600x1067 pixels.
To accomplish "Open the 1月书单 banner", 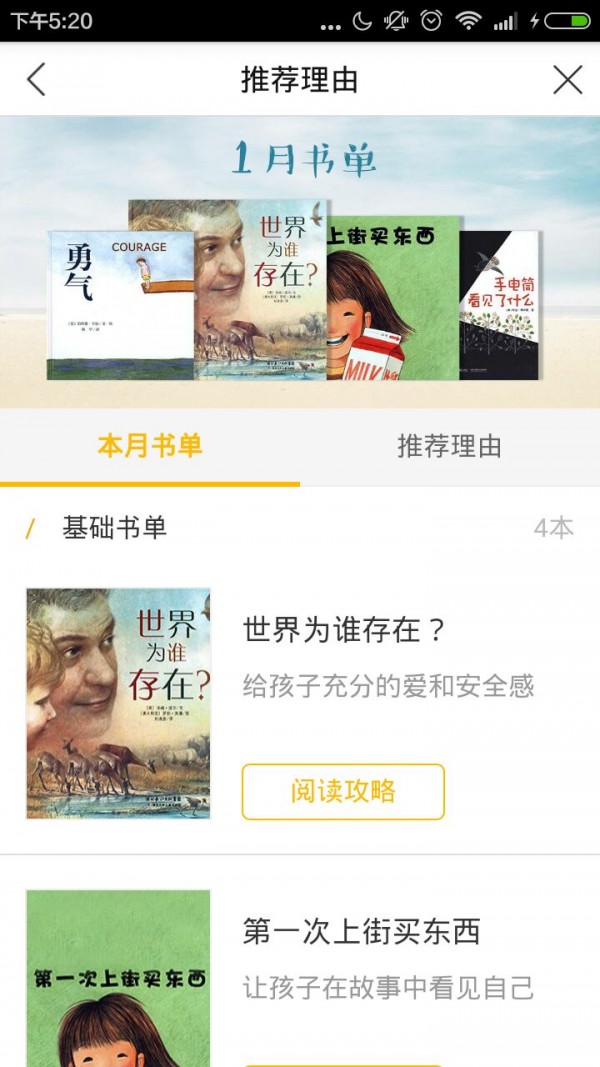I will 300,262.
